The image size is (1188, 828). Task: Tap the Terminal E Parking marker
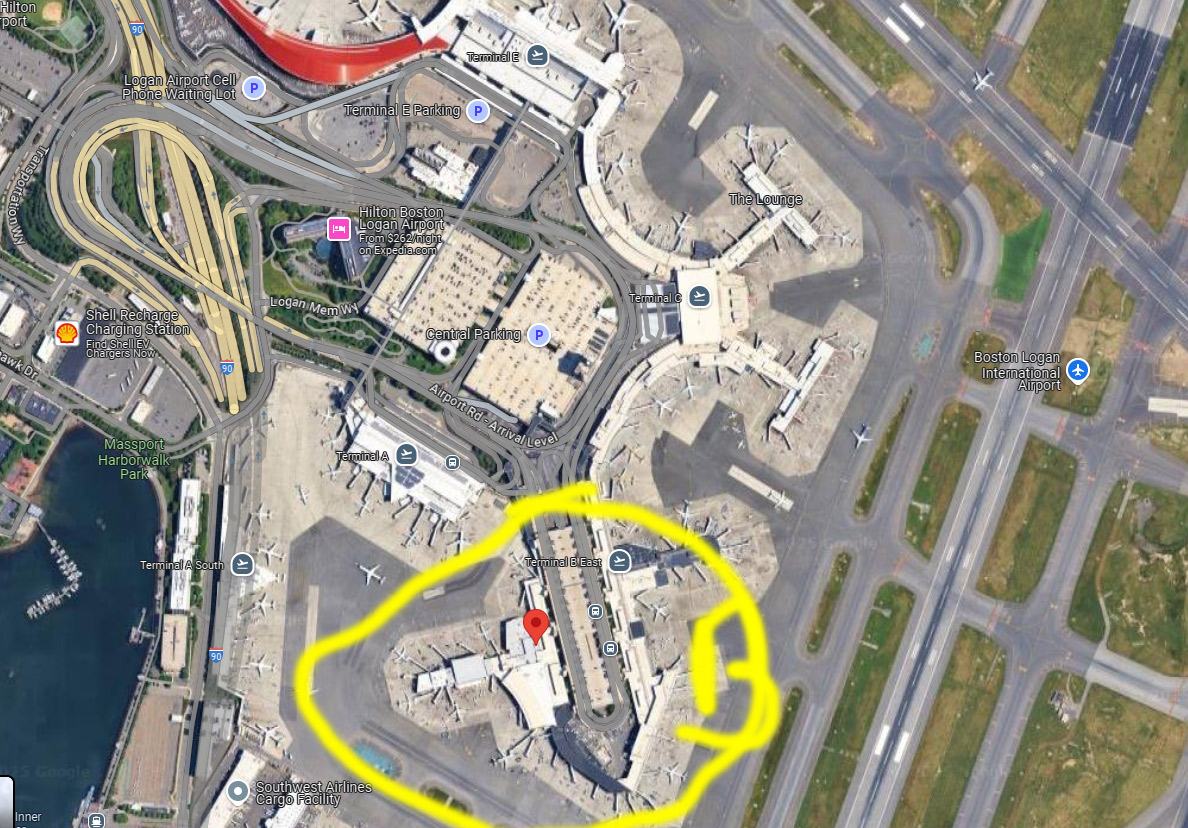point(478,111)
